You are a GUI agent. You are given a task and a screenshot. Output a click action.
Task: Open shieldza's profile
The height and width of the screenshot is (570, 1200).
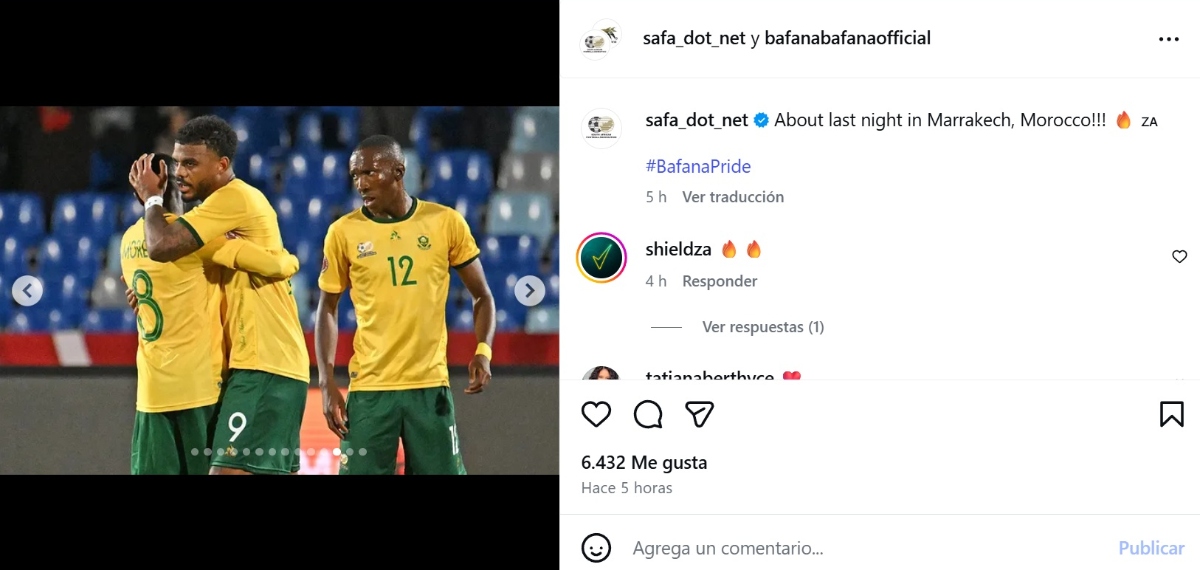coord(678,249)
